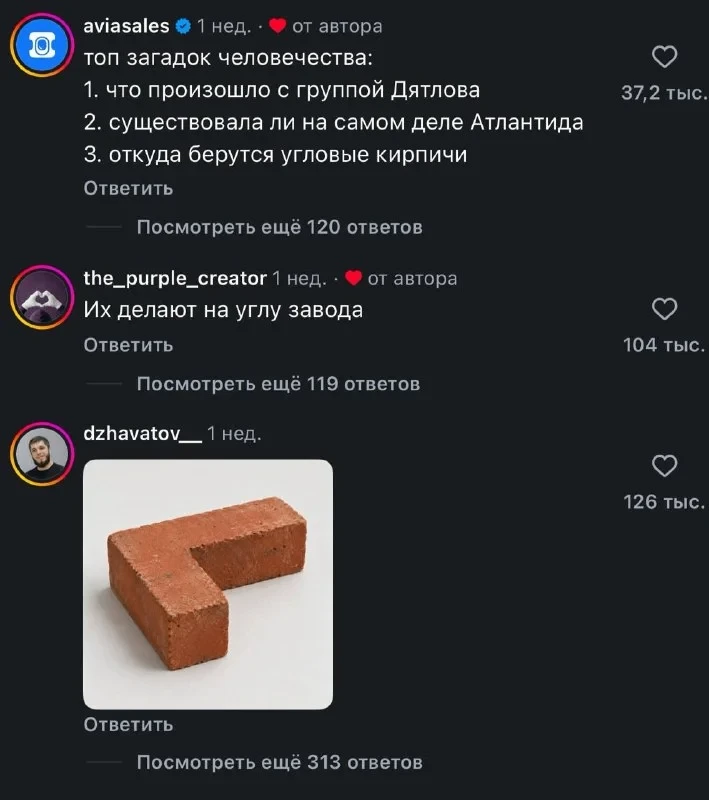
Task: Reply to the_purple_creator's comment
Action: [129, 345]
